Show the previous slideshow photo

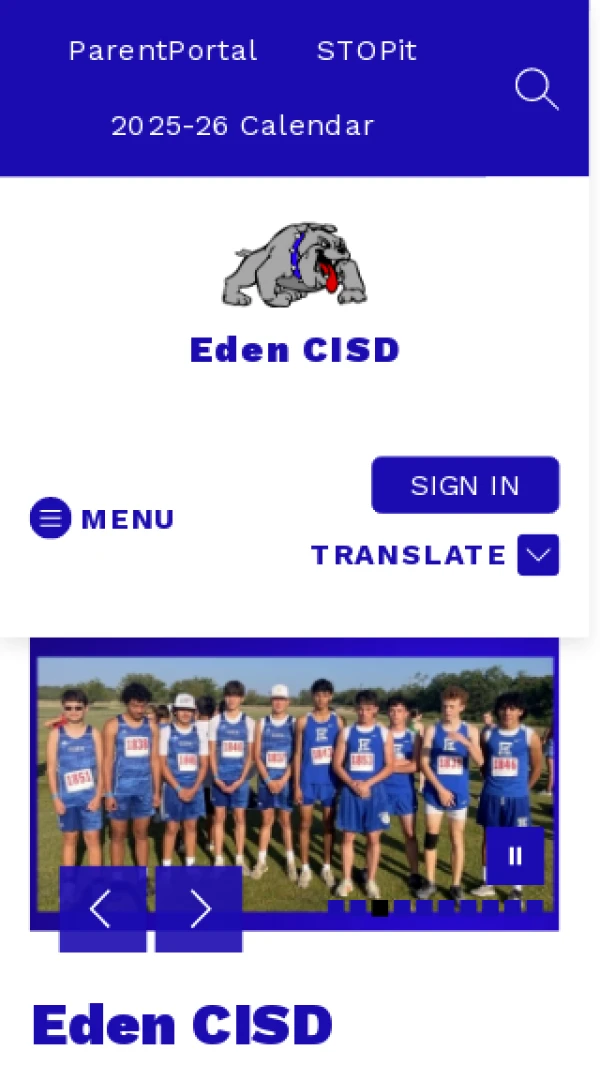click(x=102, y=908)
